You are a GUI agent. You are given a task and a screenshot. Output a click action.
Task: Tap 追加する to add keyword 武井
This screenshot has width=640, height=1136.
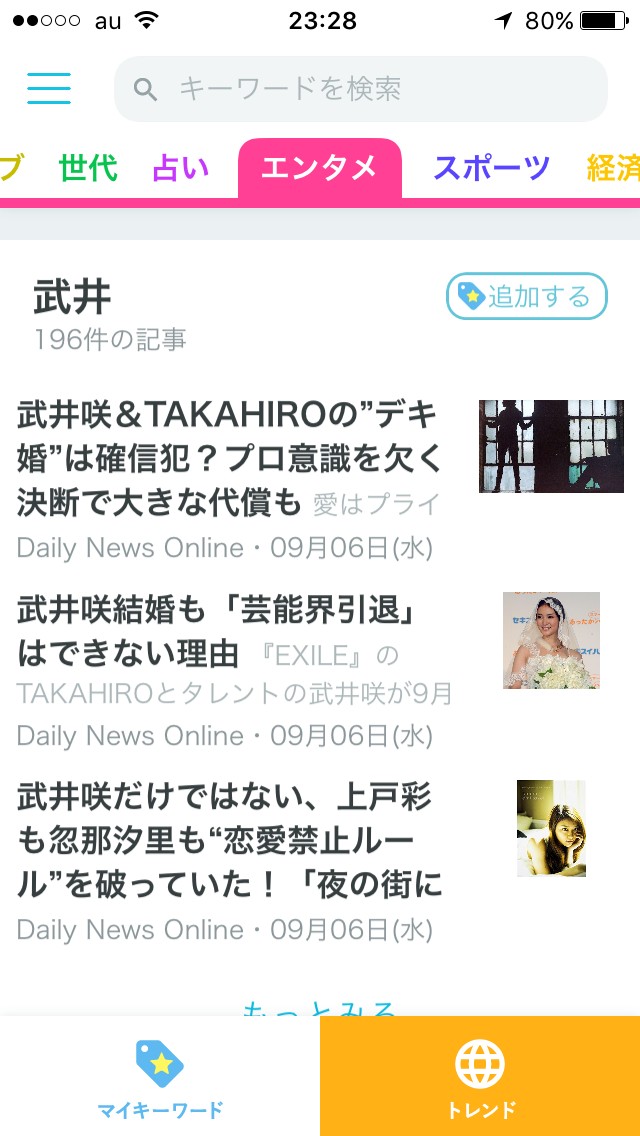tap(526, 296)
